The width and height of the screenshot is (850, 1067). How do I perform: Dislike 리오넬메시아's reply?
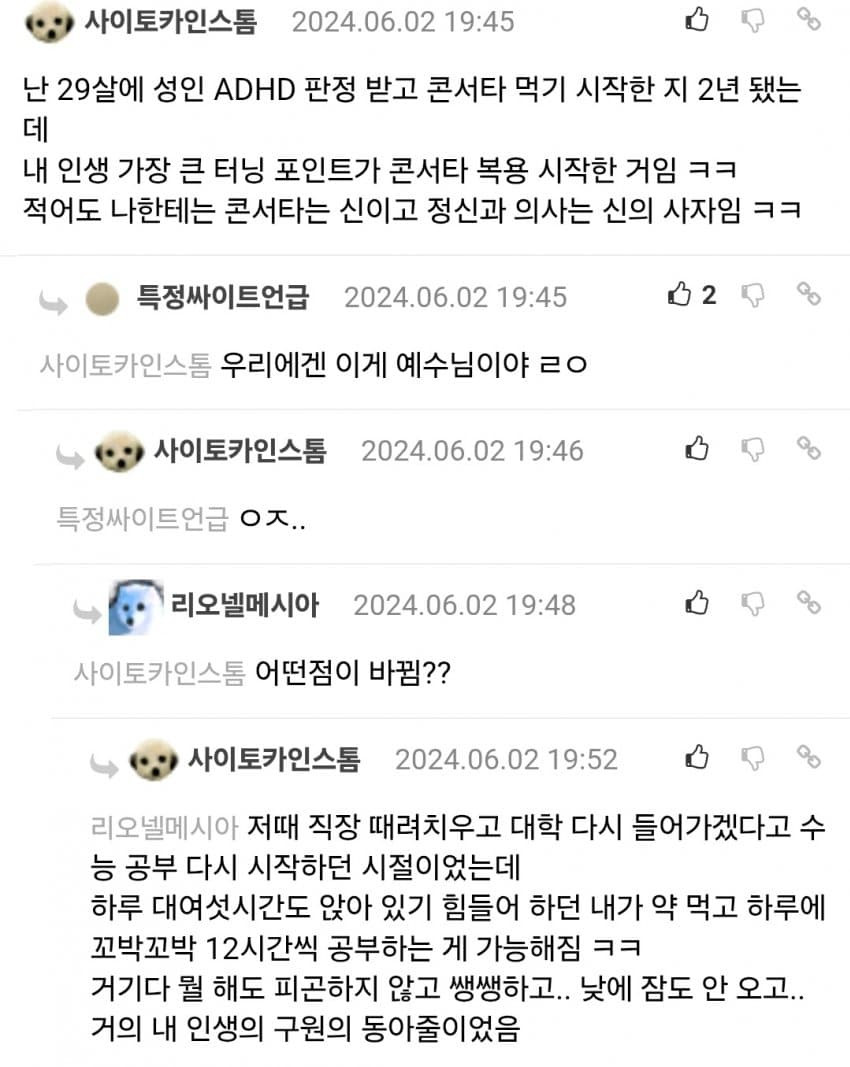(752, 602)
